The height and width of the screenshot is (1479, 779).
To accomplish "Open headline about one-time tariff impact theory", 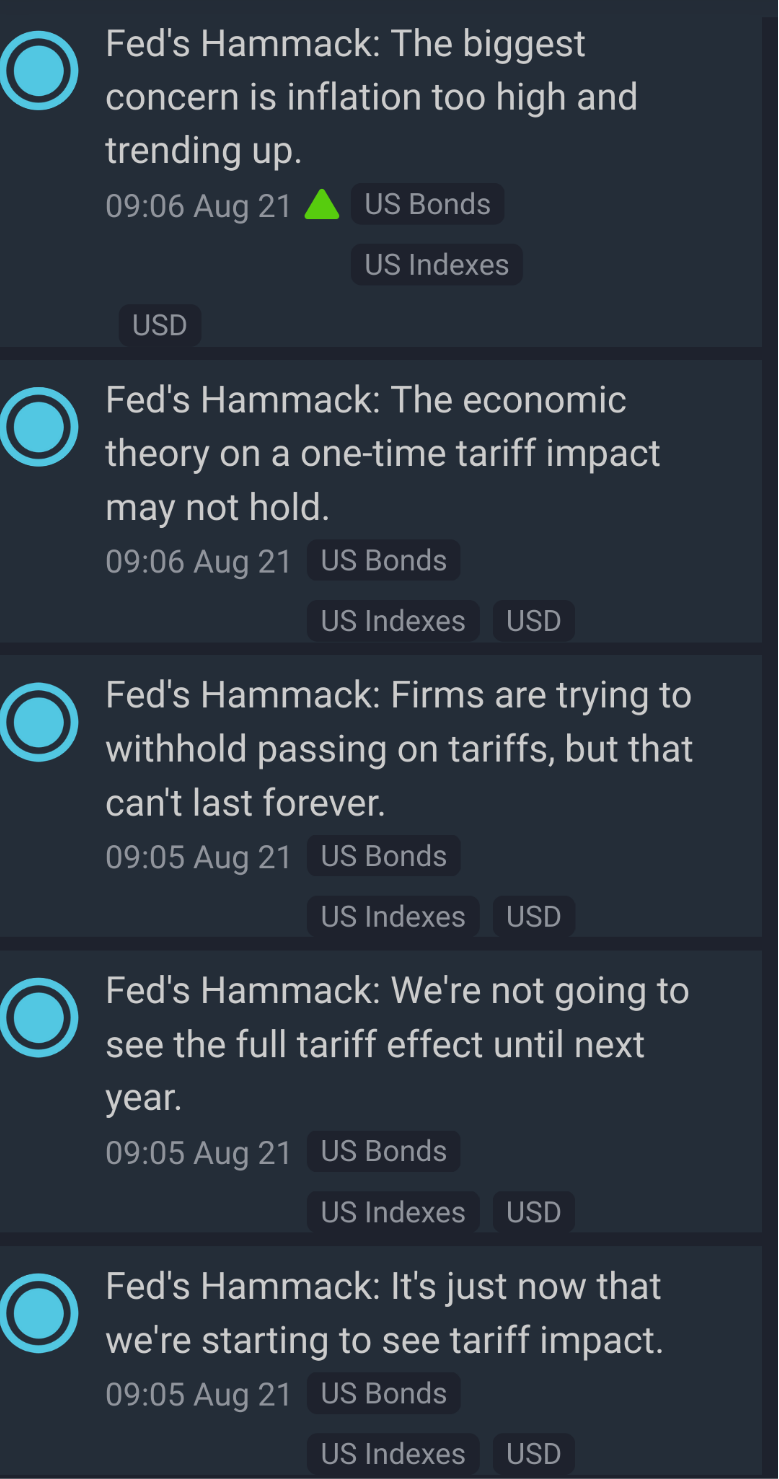I will tap(383, 453).
